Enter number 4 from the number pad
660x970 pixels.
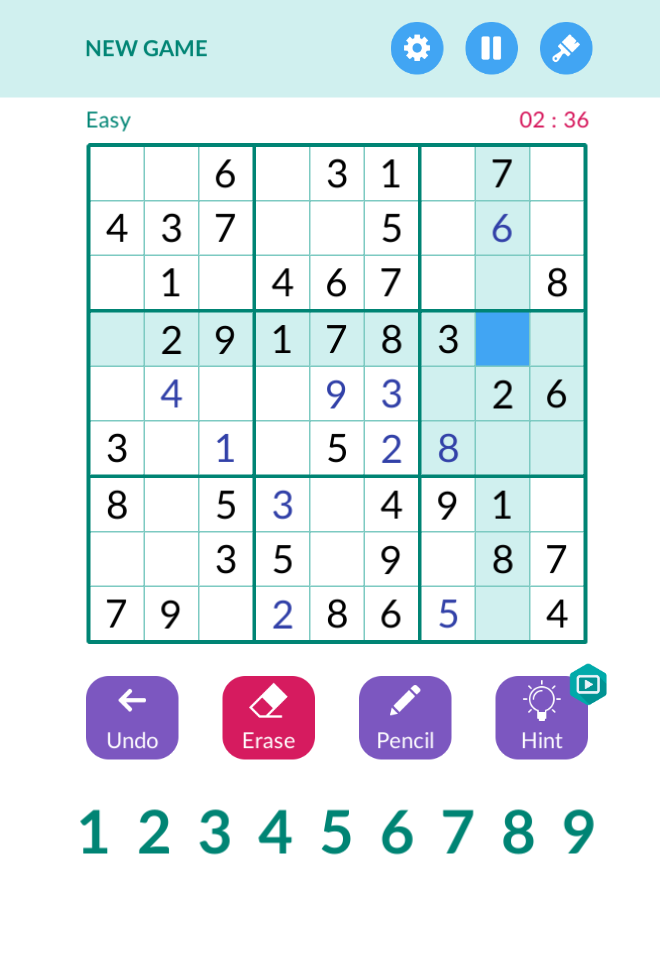pyautogui.click(x=275, y=832)
